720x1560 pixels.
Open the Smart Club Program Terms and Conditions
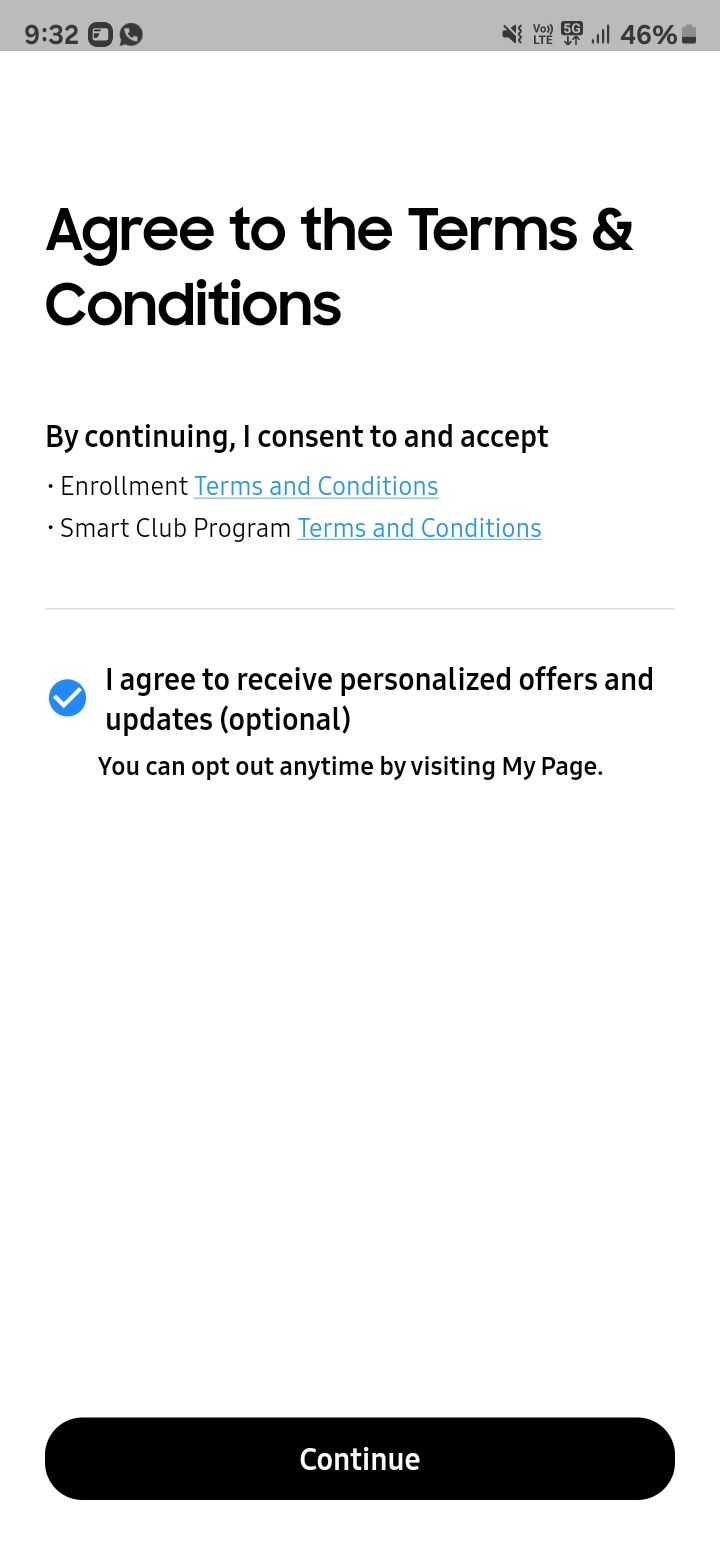coord(419,528)
